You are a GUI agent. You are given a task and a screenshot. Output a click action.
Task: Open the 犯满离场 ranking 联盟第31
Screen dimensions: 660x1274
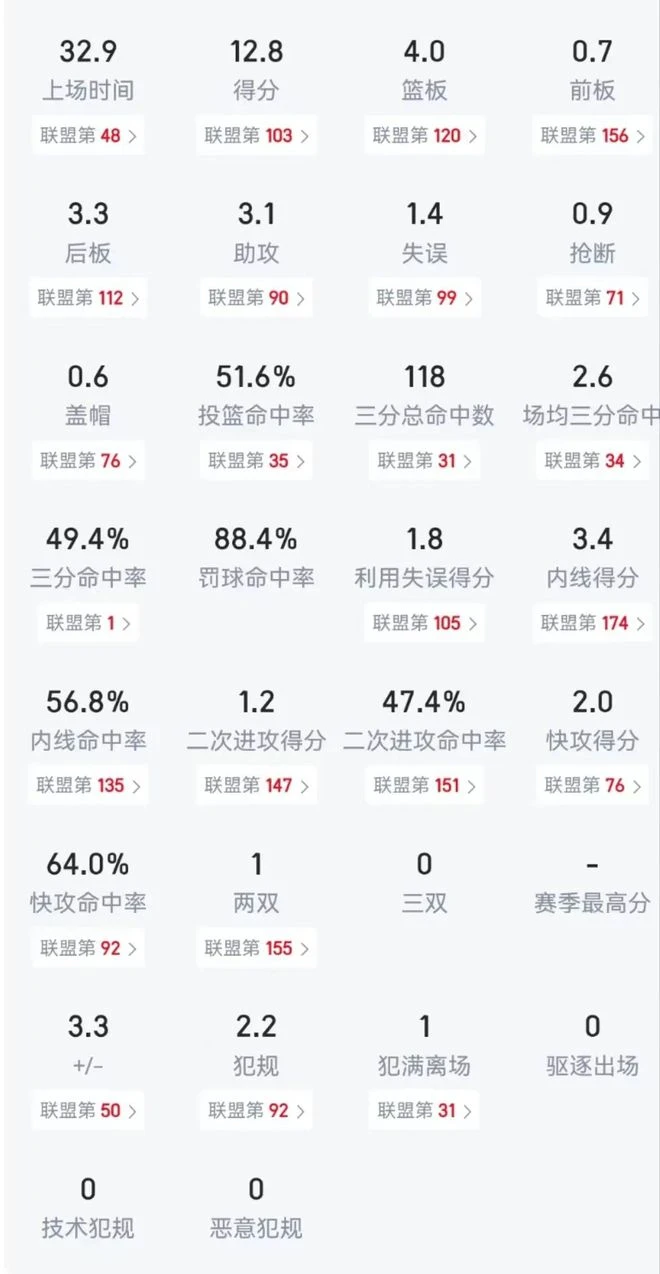425,1111
